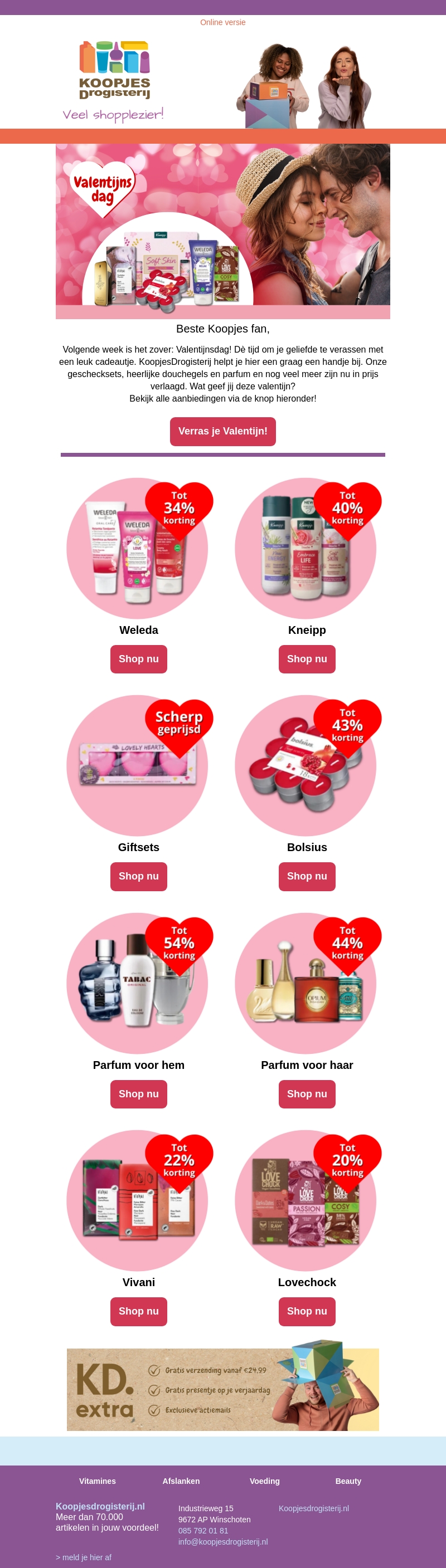The image size is (446, 1568).
Task: Open the Afslanken category link
Action: pyautogui.click(x=181, y=1481)
